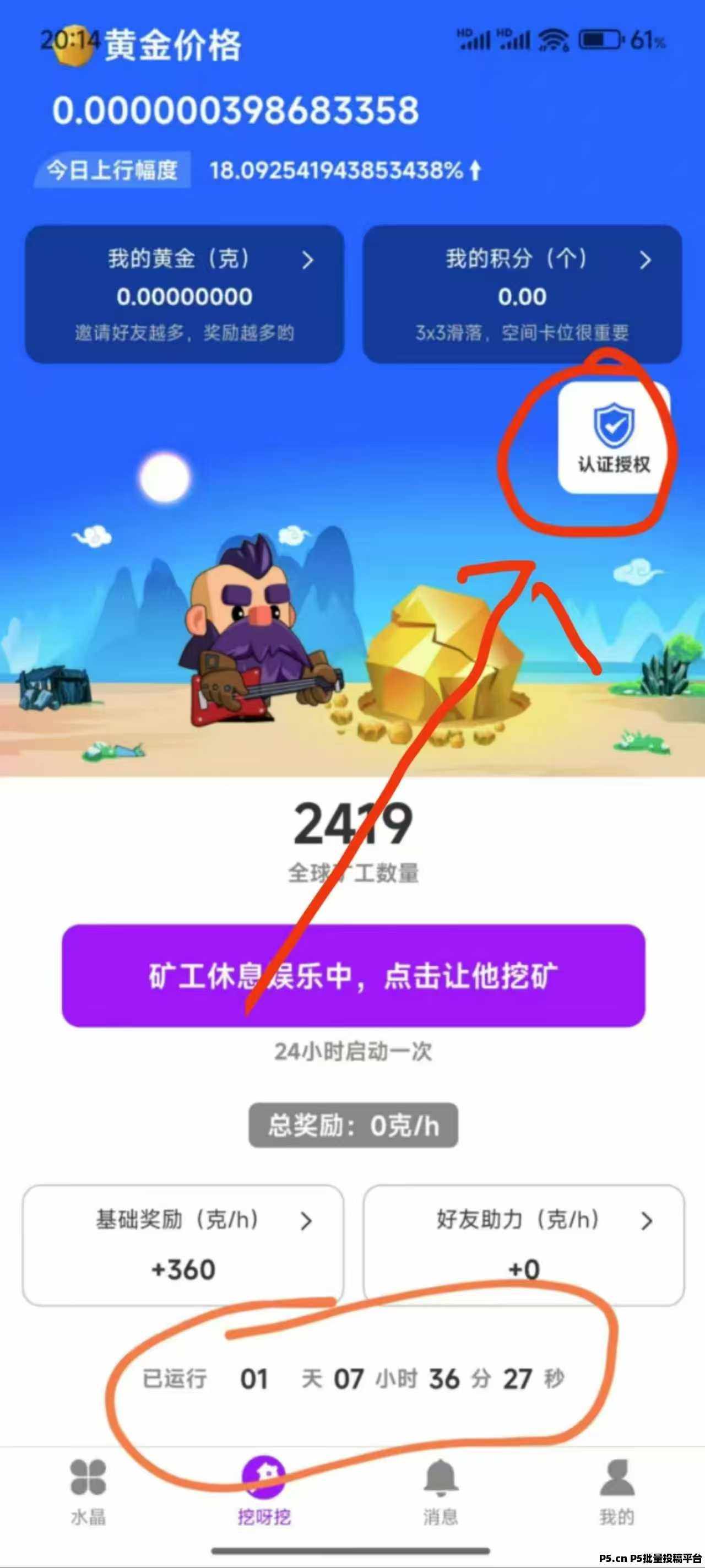The image size is (705, 1568).
Task: Go to the 我的 tab
Action: coord(617,1492)
